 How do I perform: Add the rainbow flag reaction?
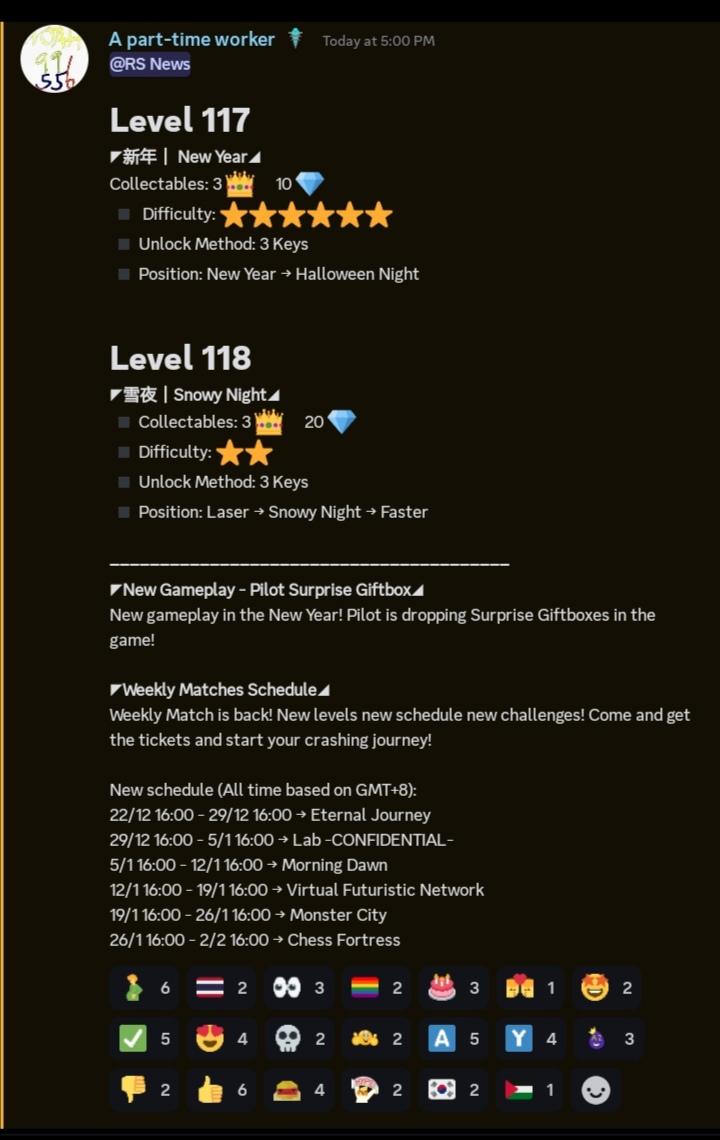coord(375,988)
